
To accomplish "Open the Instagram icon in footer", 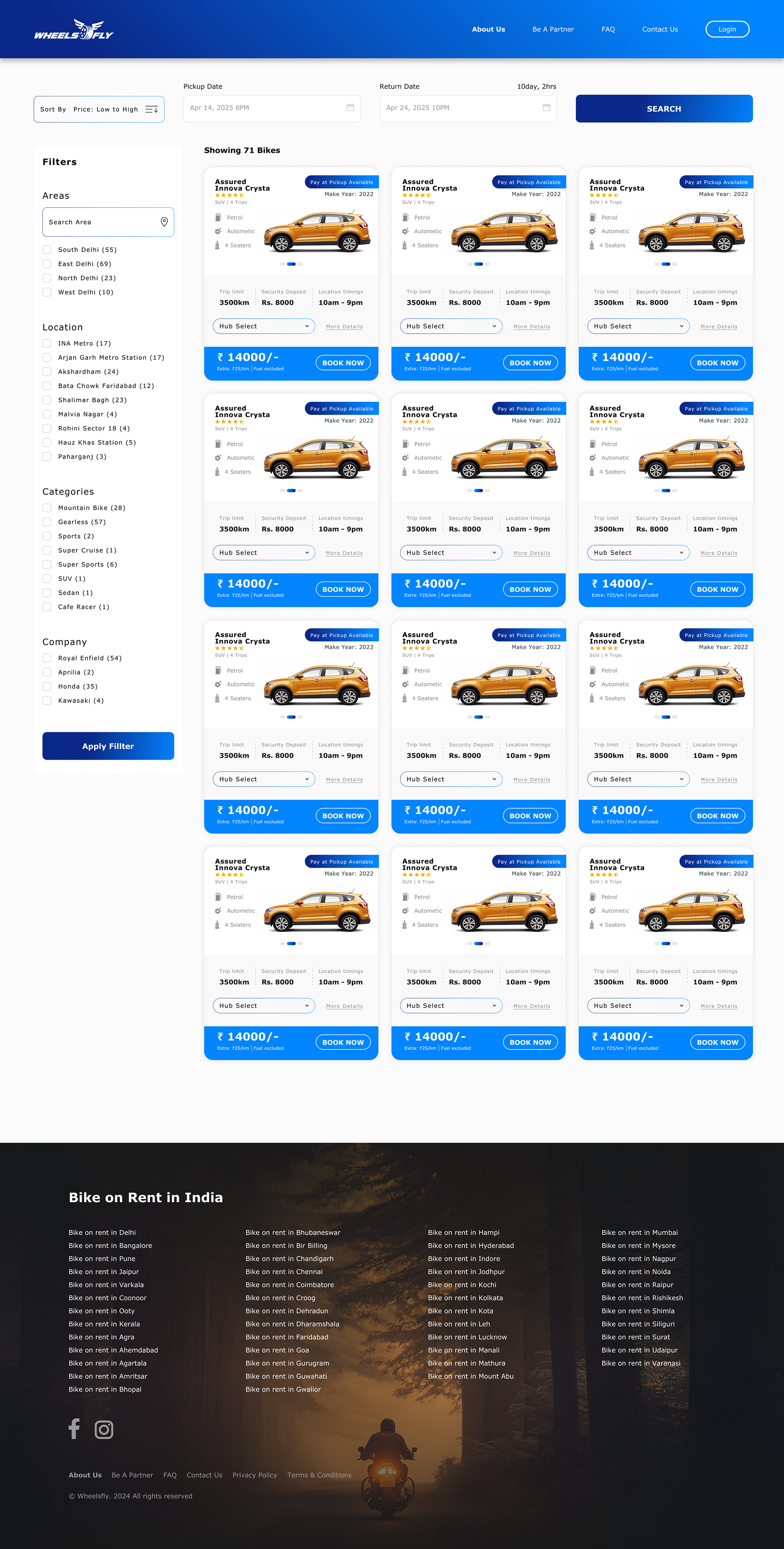I will (x=104, y=1429).
